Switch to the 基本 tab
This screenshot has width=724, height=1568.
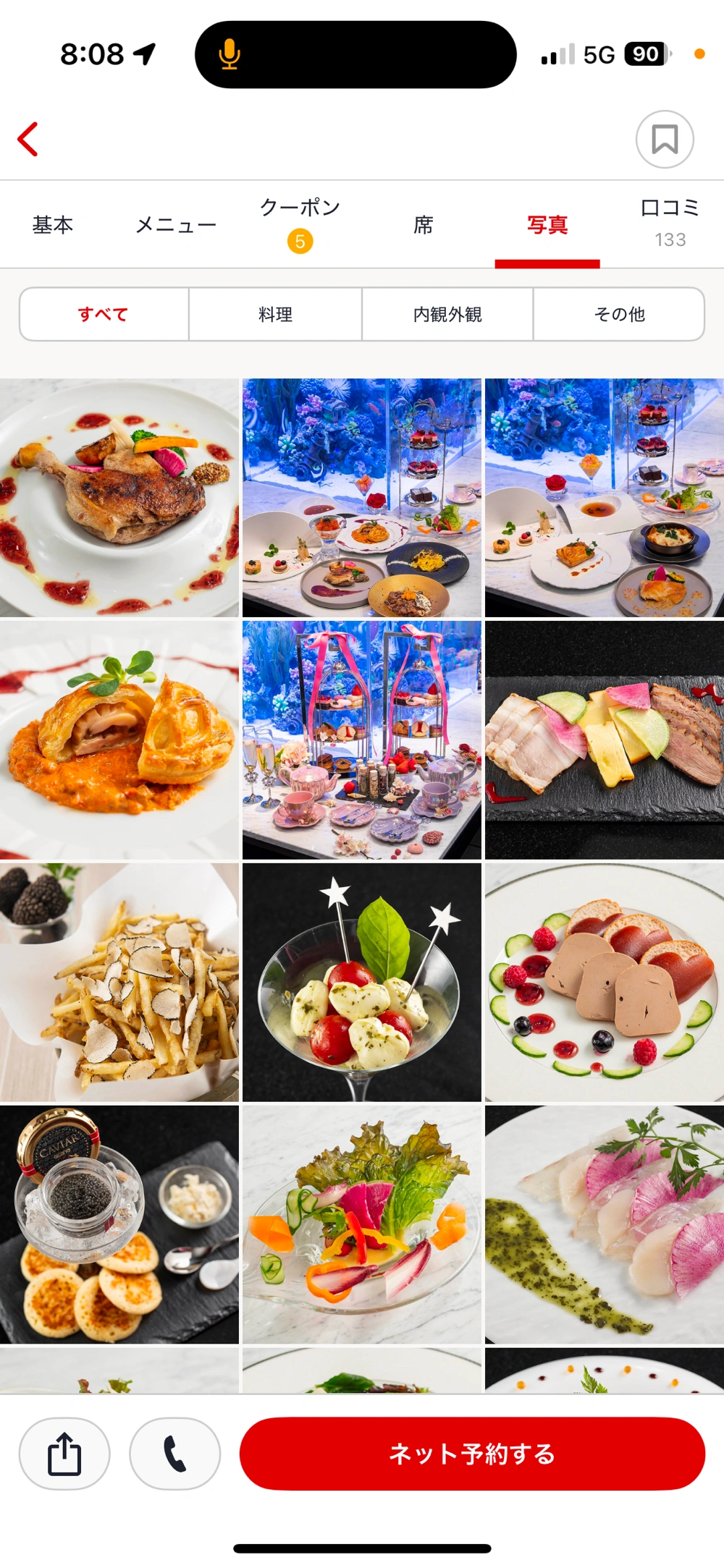coord(53,225)
